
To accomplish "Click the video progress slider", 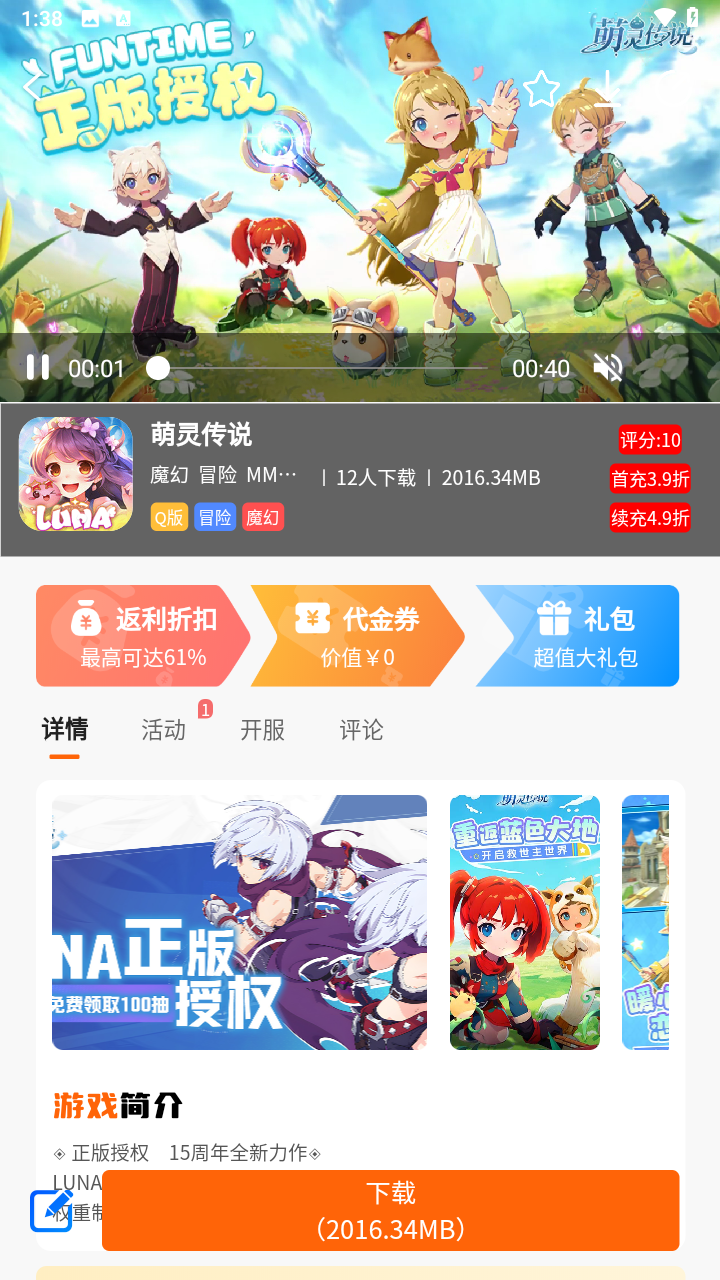I will (x=155, y=368).
